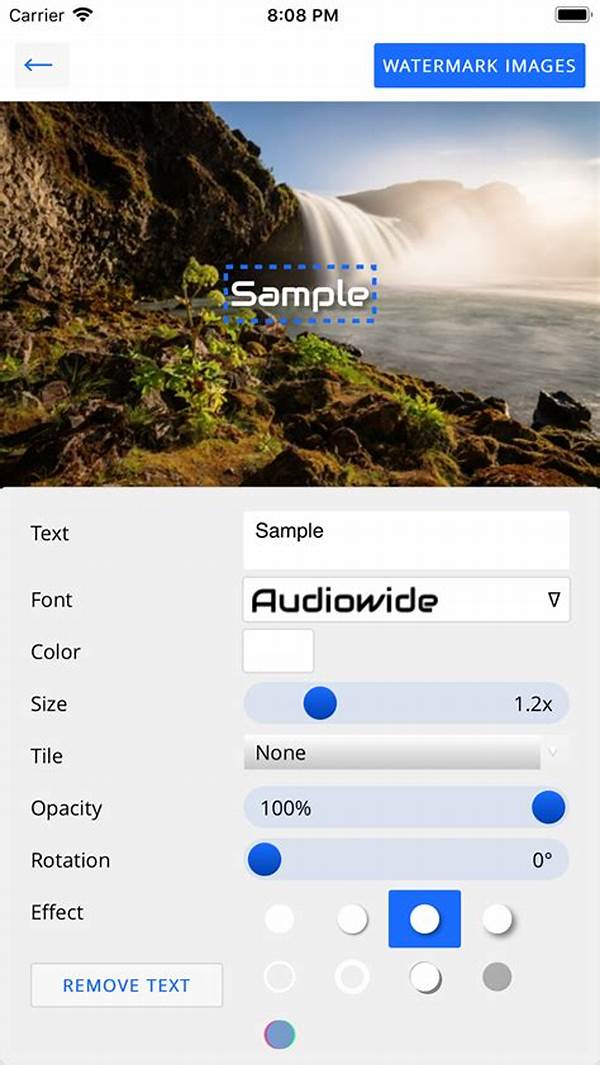Screen dimensions: 600x1065
Task: Open the white Color swatch picker
Action: point(278,651)
